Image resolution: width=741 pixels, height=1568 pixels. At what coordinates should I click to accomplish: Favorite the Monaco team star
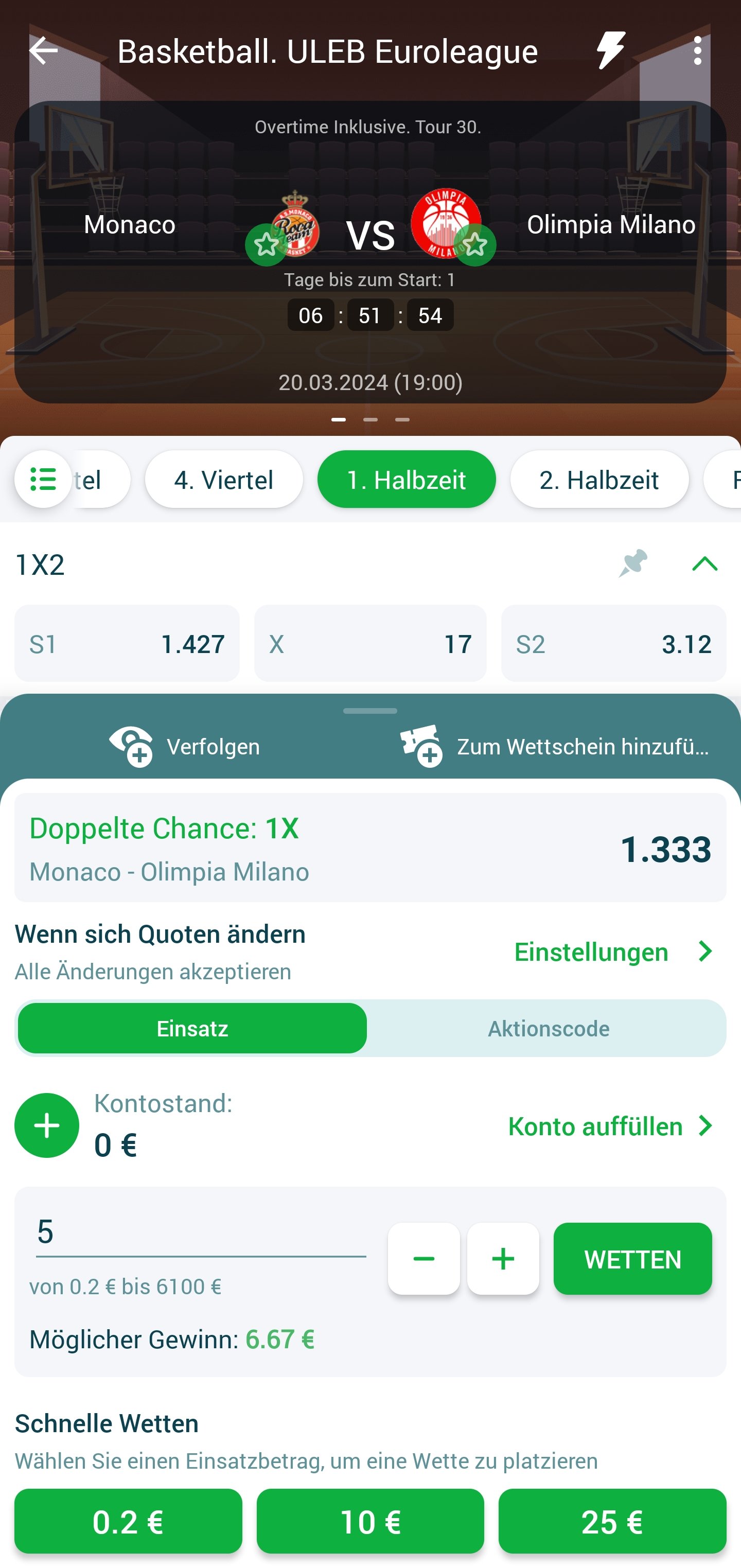pyautogui.click(x=266, y=245)
